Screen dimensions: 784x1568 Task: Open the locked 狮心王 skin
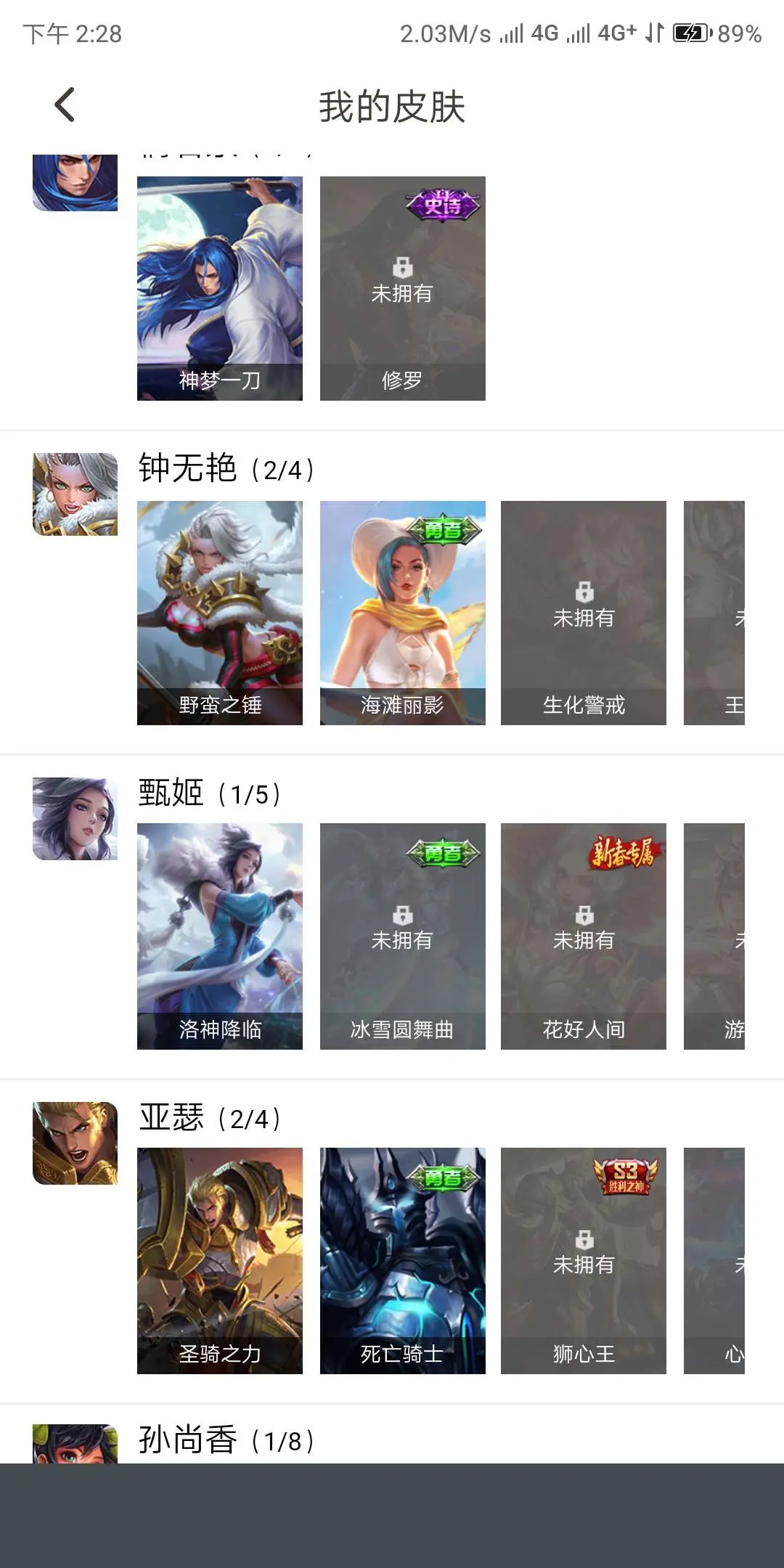584,1261
